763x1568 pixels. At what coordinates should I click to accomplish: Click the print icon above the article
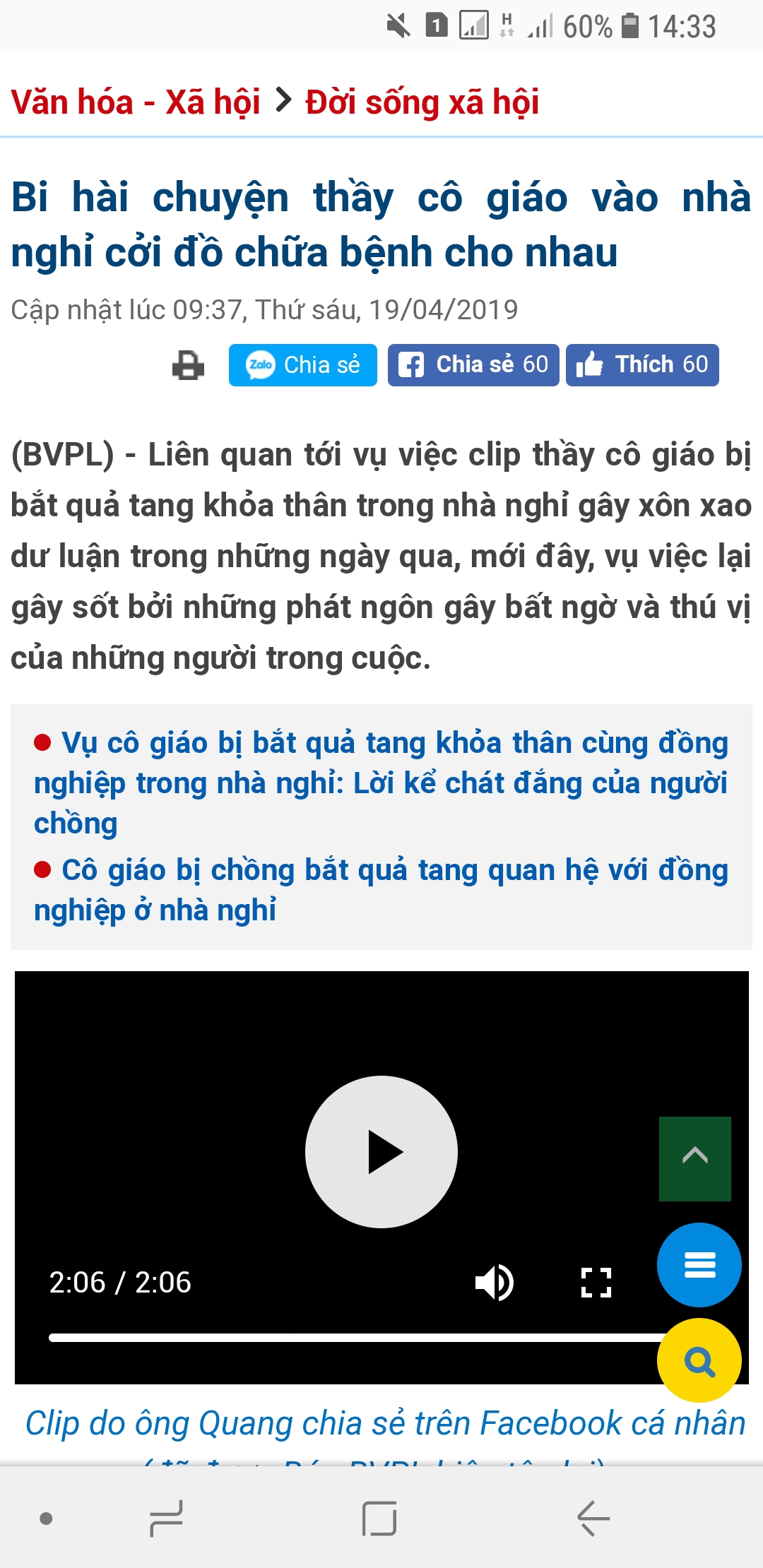(x=189, y=365)
